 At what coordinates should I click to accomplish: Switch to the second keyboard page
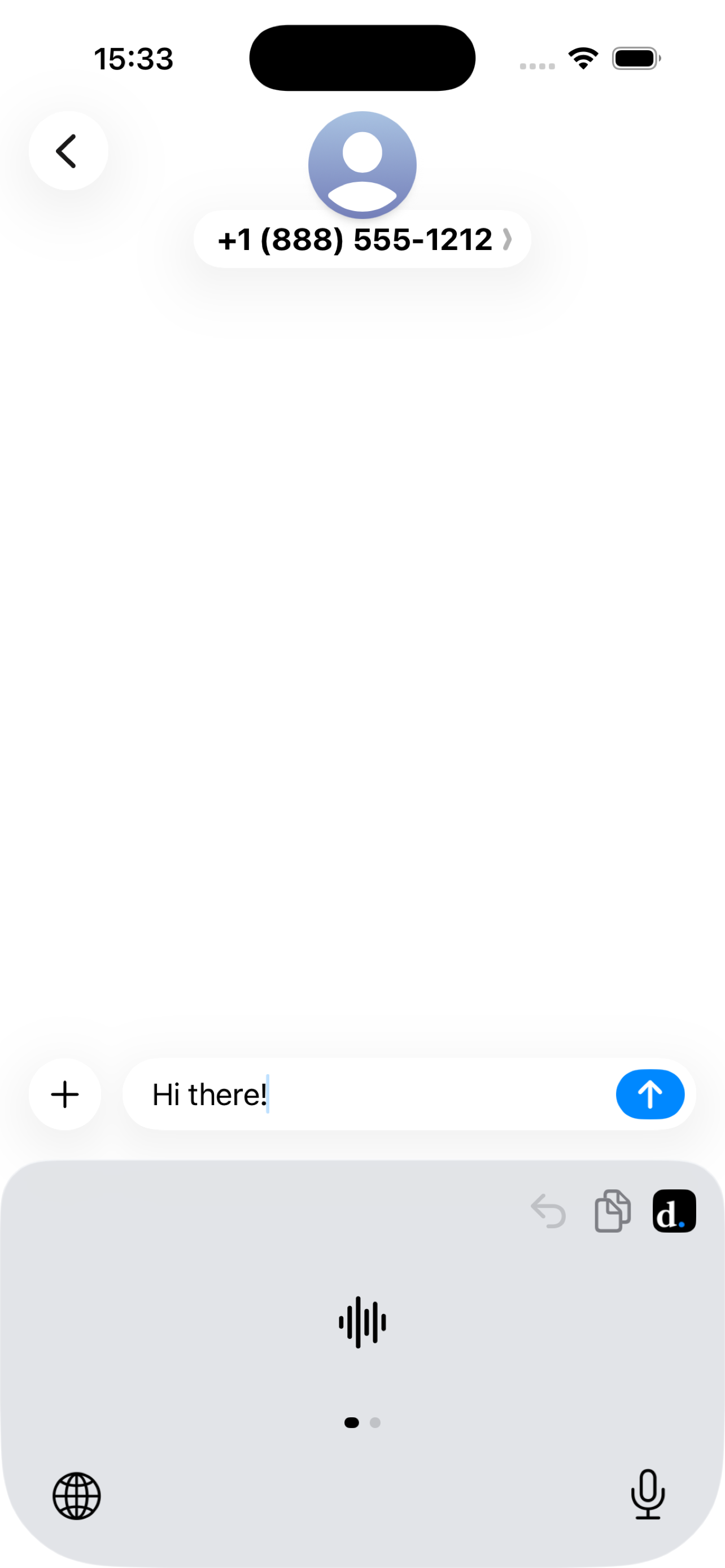click(x=376, y=1423)
